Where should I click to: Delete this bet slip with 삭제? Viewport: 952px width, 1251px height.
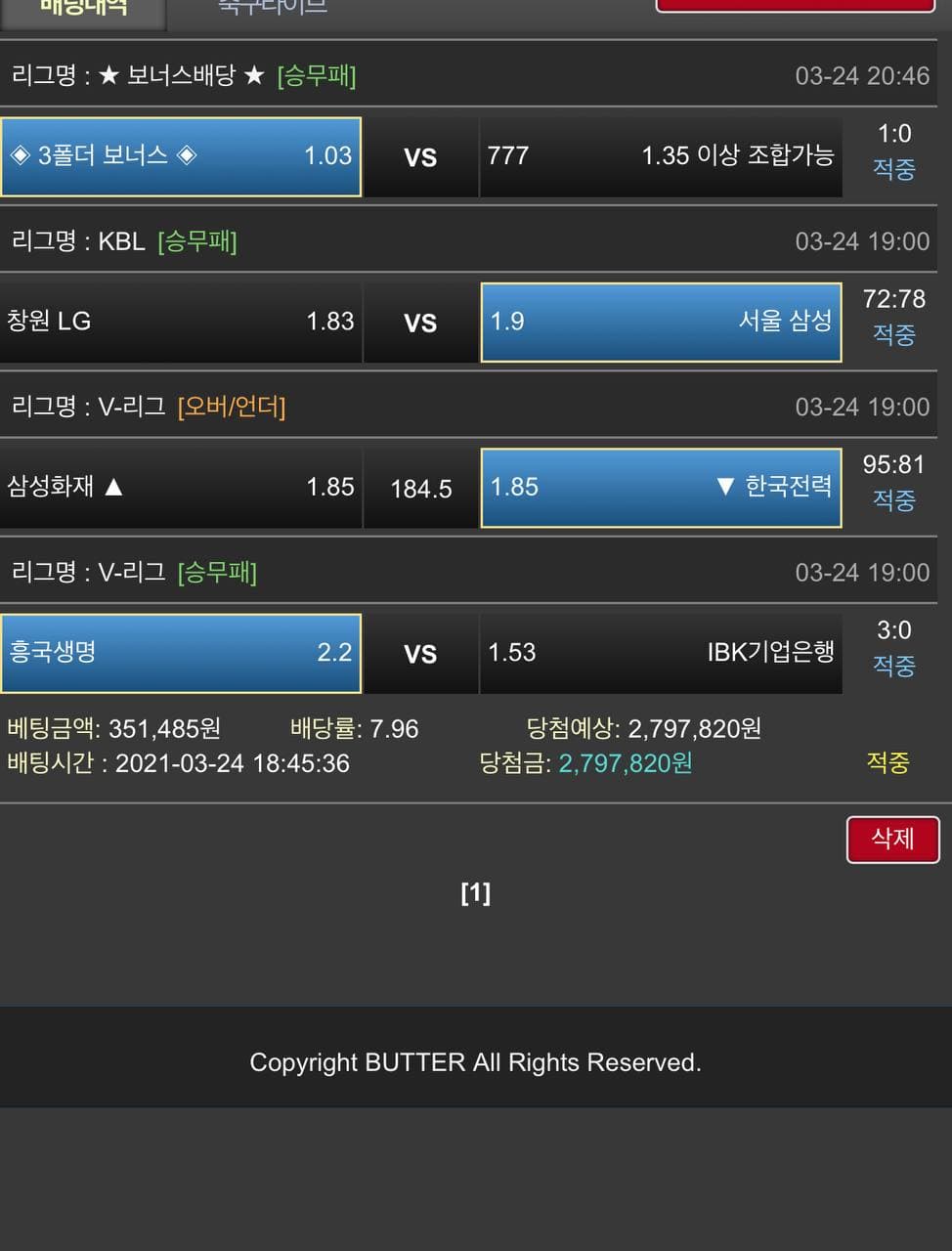pyautogui.click(x=892, y=840)
